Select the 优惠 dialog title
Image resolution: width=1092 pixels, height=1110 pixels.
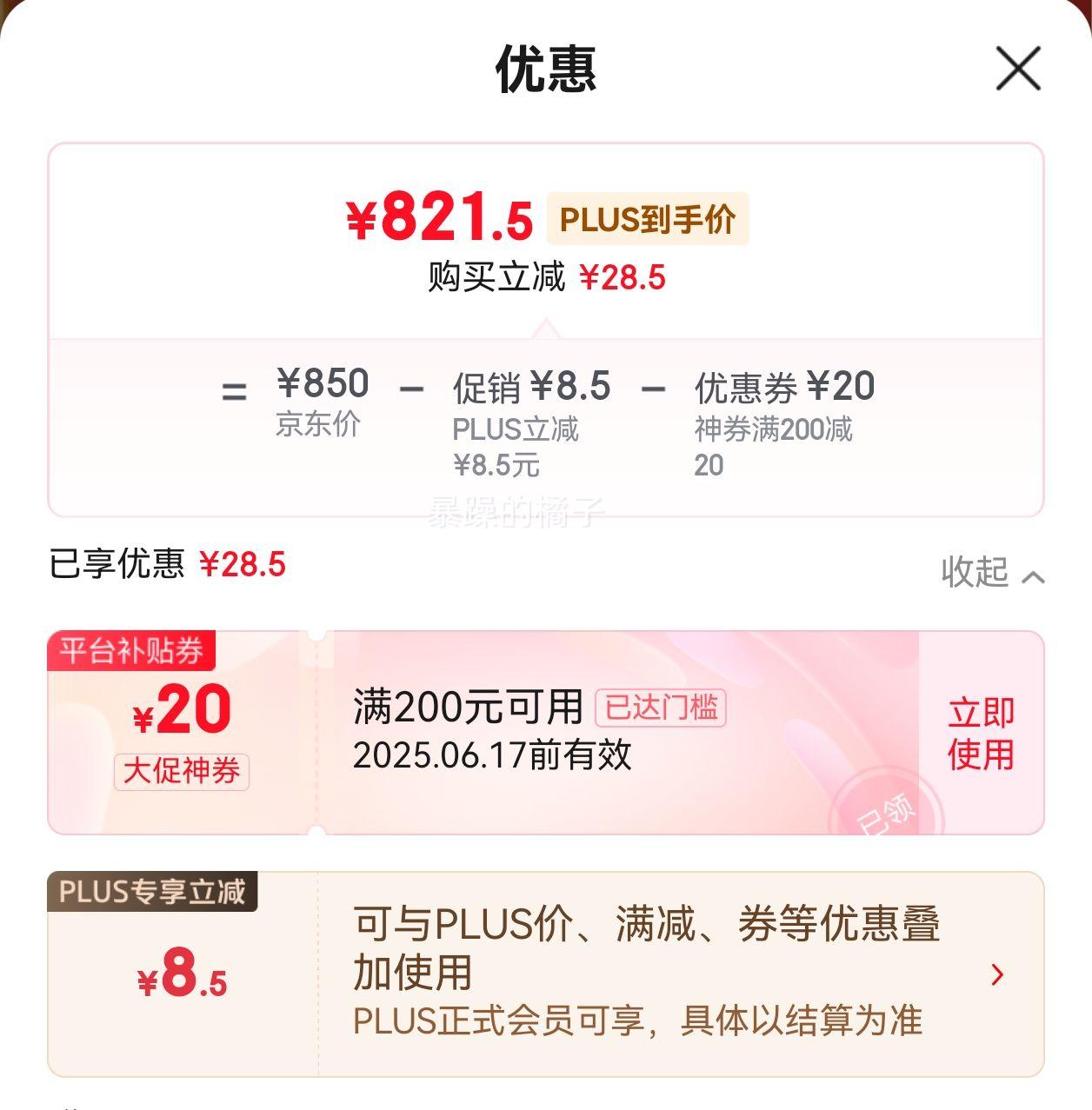pyautogui.click(x=545, y=70)
